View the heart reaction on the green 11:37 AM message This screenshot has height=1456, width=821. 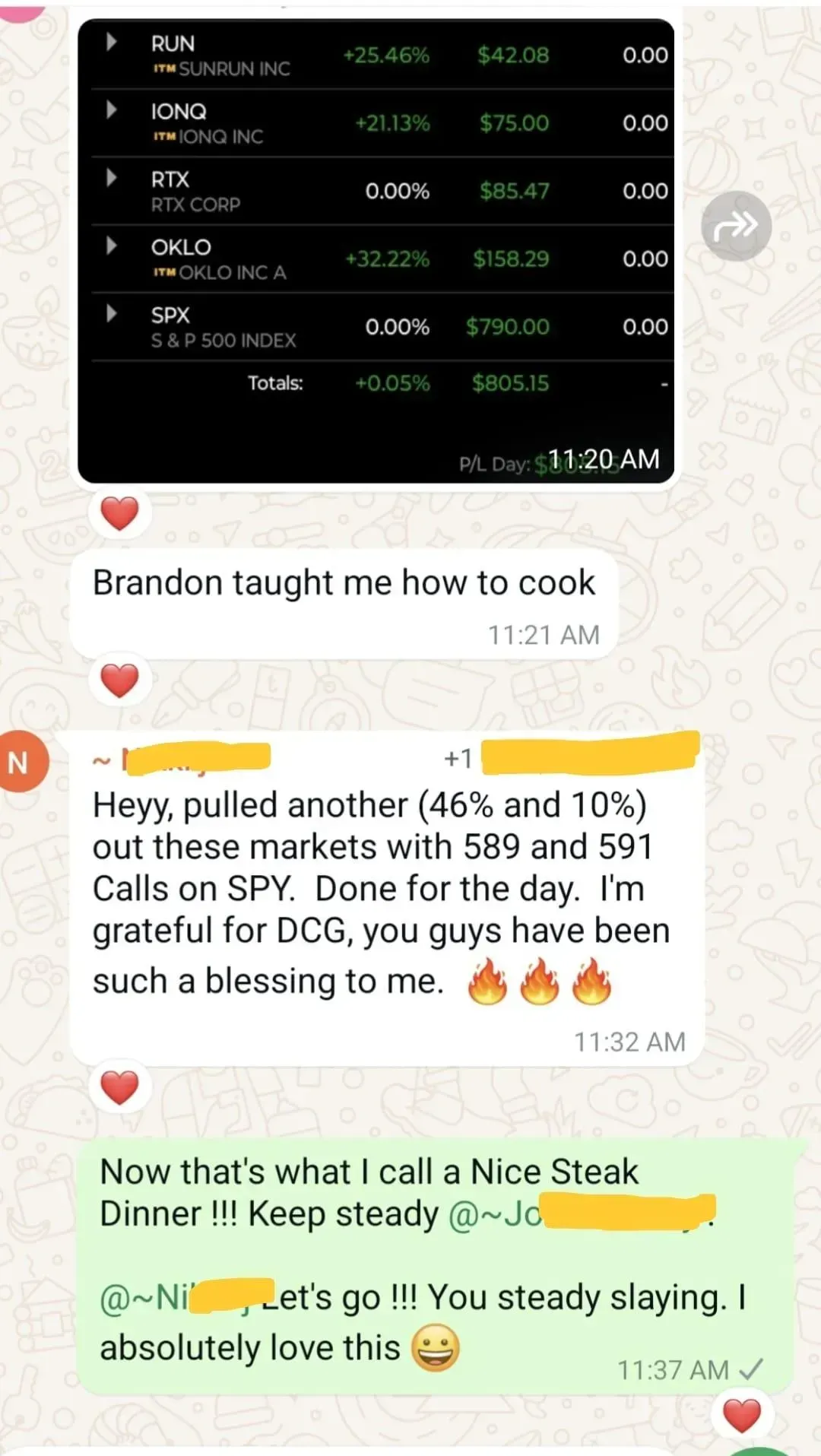coord(741,1416)
